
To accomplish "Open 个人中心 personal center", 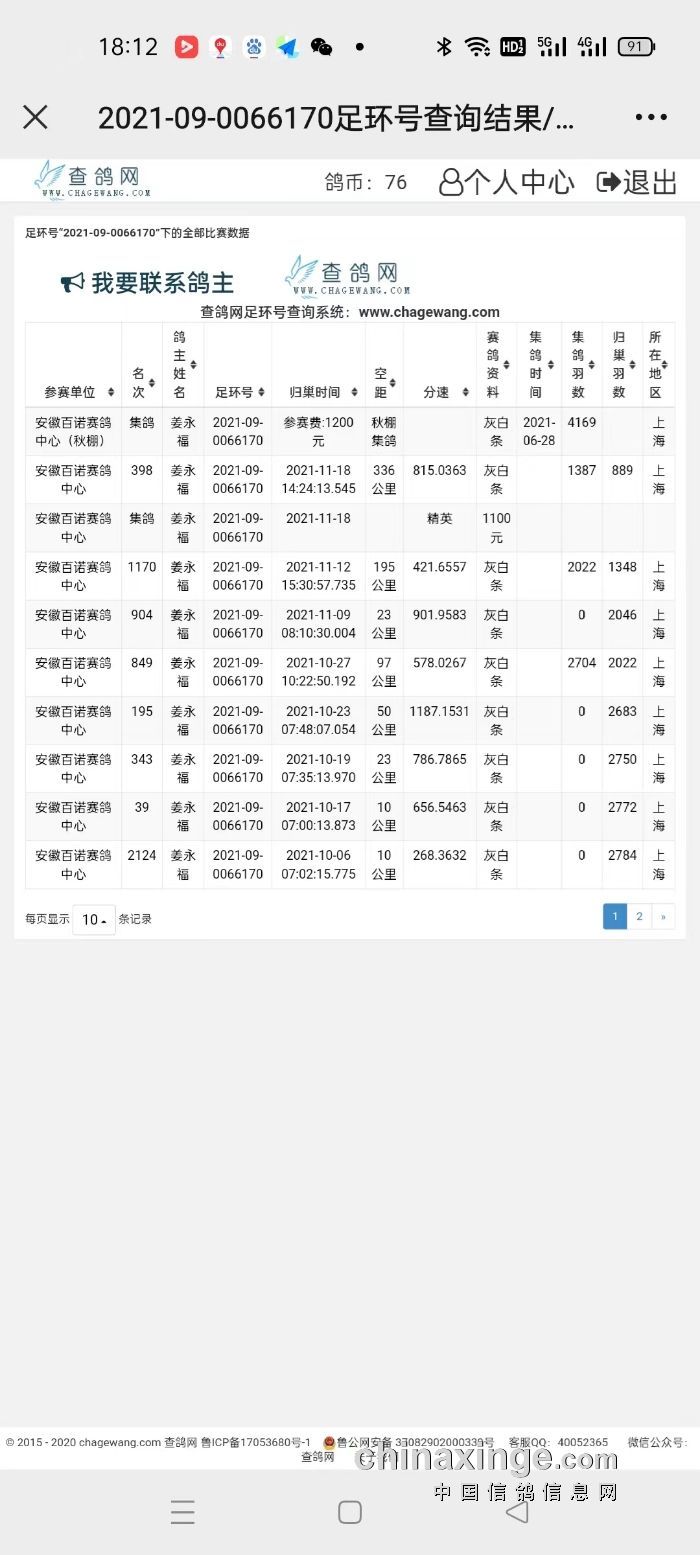I will click(x=507, y=182).
